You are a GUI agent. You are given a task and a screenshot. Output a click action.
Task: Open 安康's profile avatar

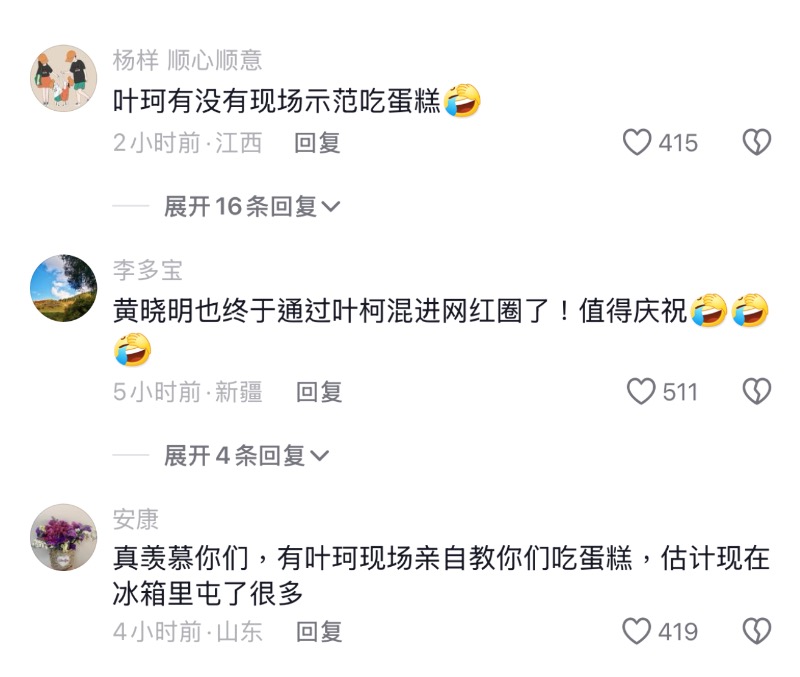point(64,537)
